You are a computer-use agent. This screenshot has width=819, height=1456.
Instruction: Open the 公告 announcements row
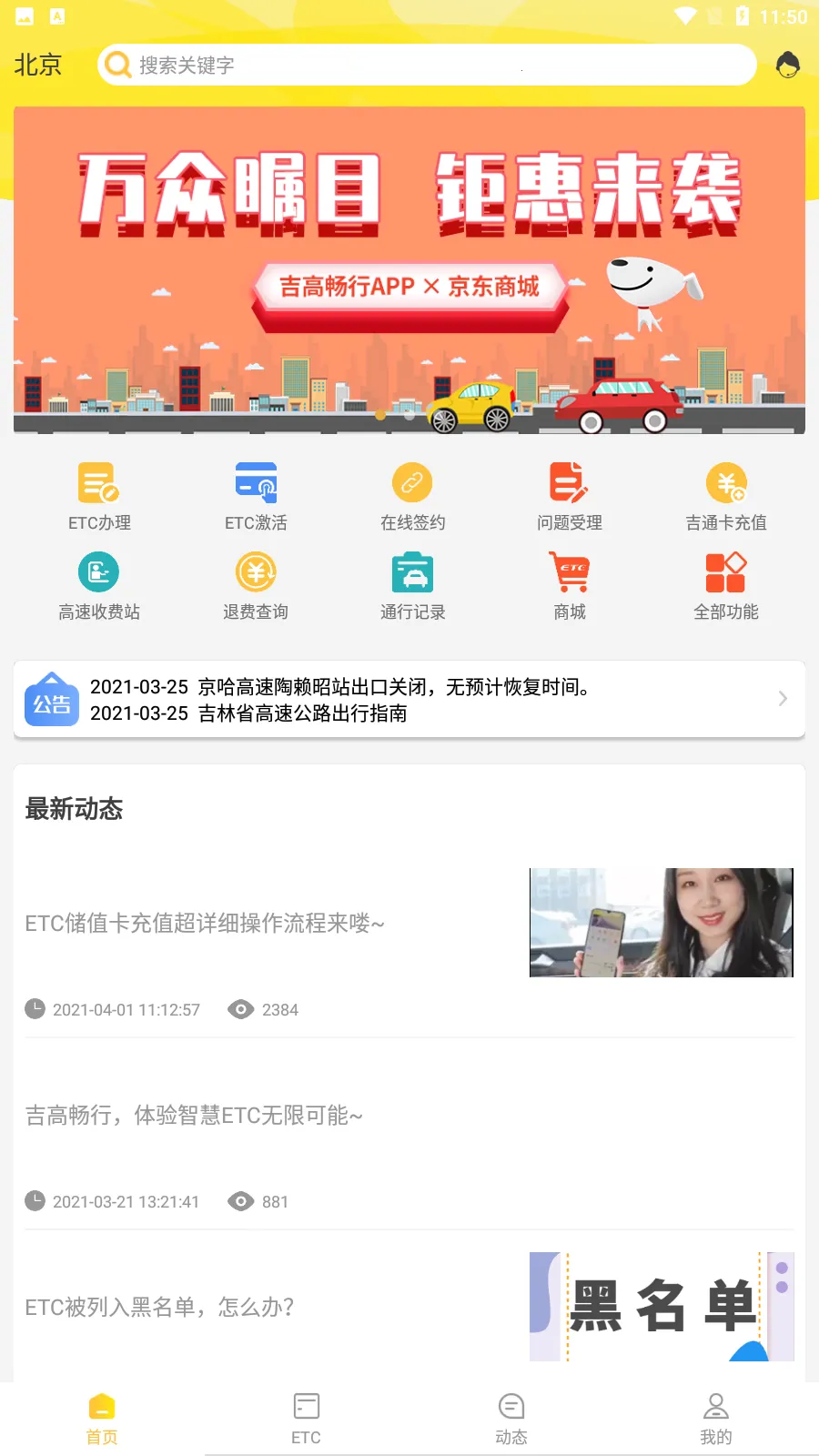pos(409,700)
